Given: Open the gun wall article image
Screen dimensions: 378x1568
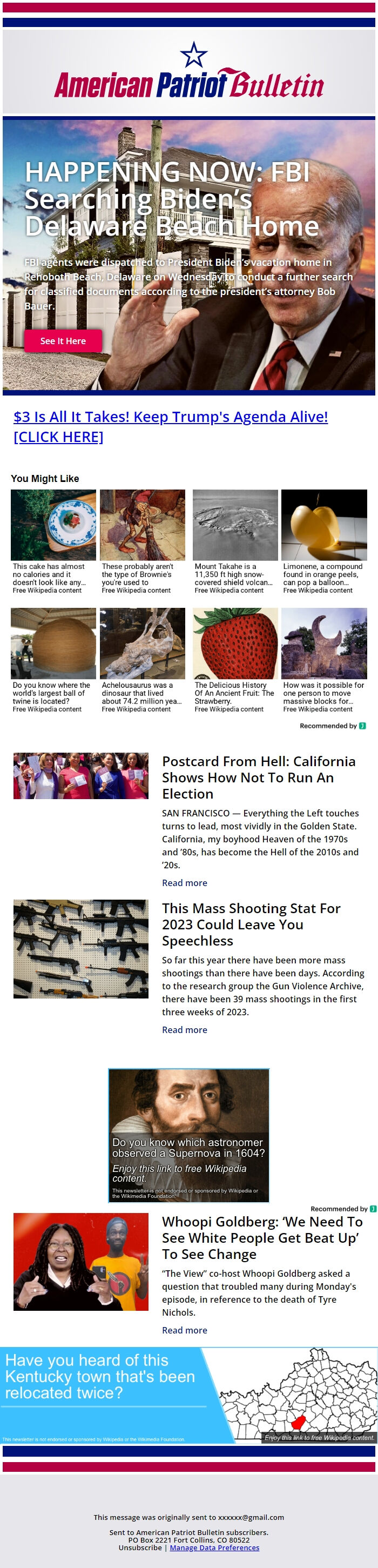Looking at the screenshot, I should point(81,948).
